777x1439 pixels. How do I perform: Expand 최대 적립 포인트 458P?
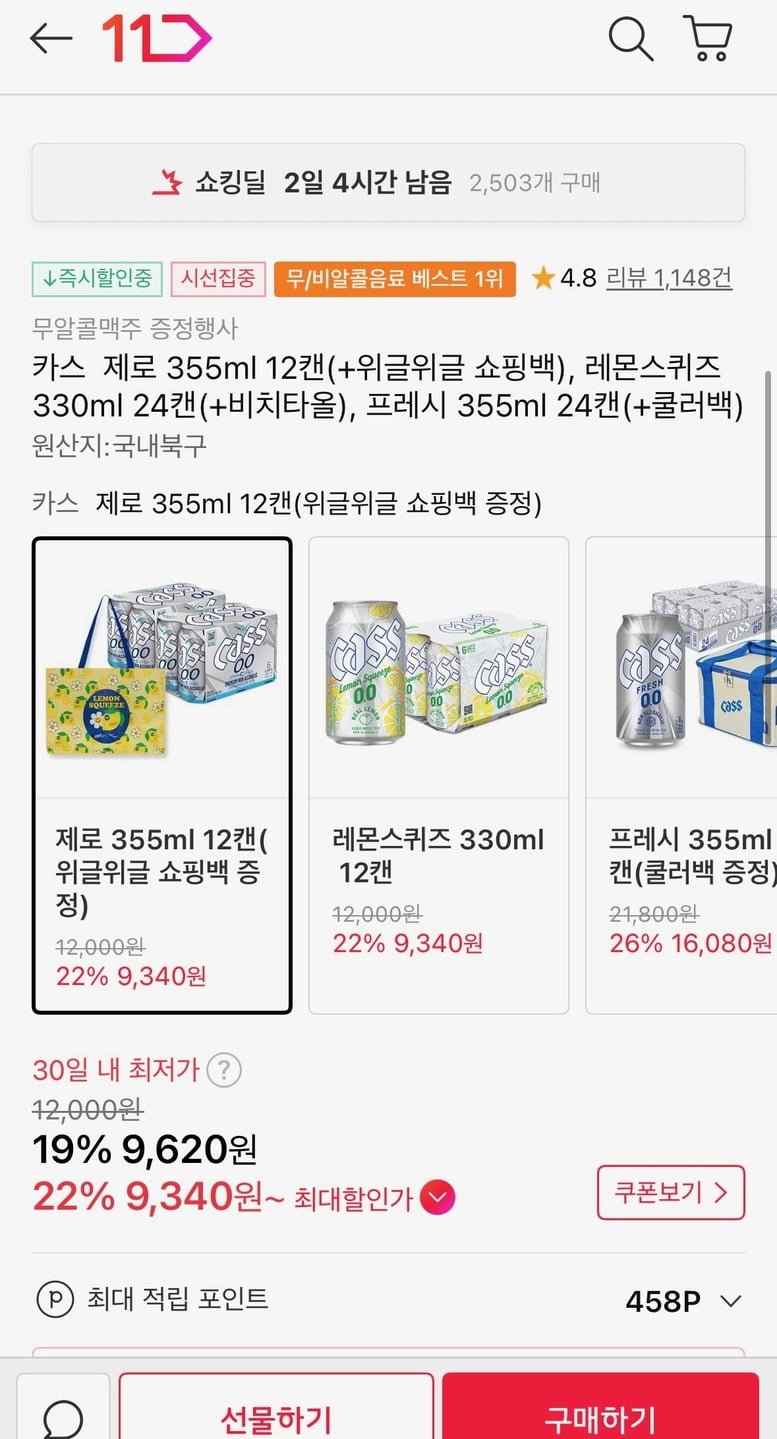[731, 1301]
